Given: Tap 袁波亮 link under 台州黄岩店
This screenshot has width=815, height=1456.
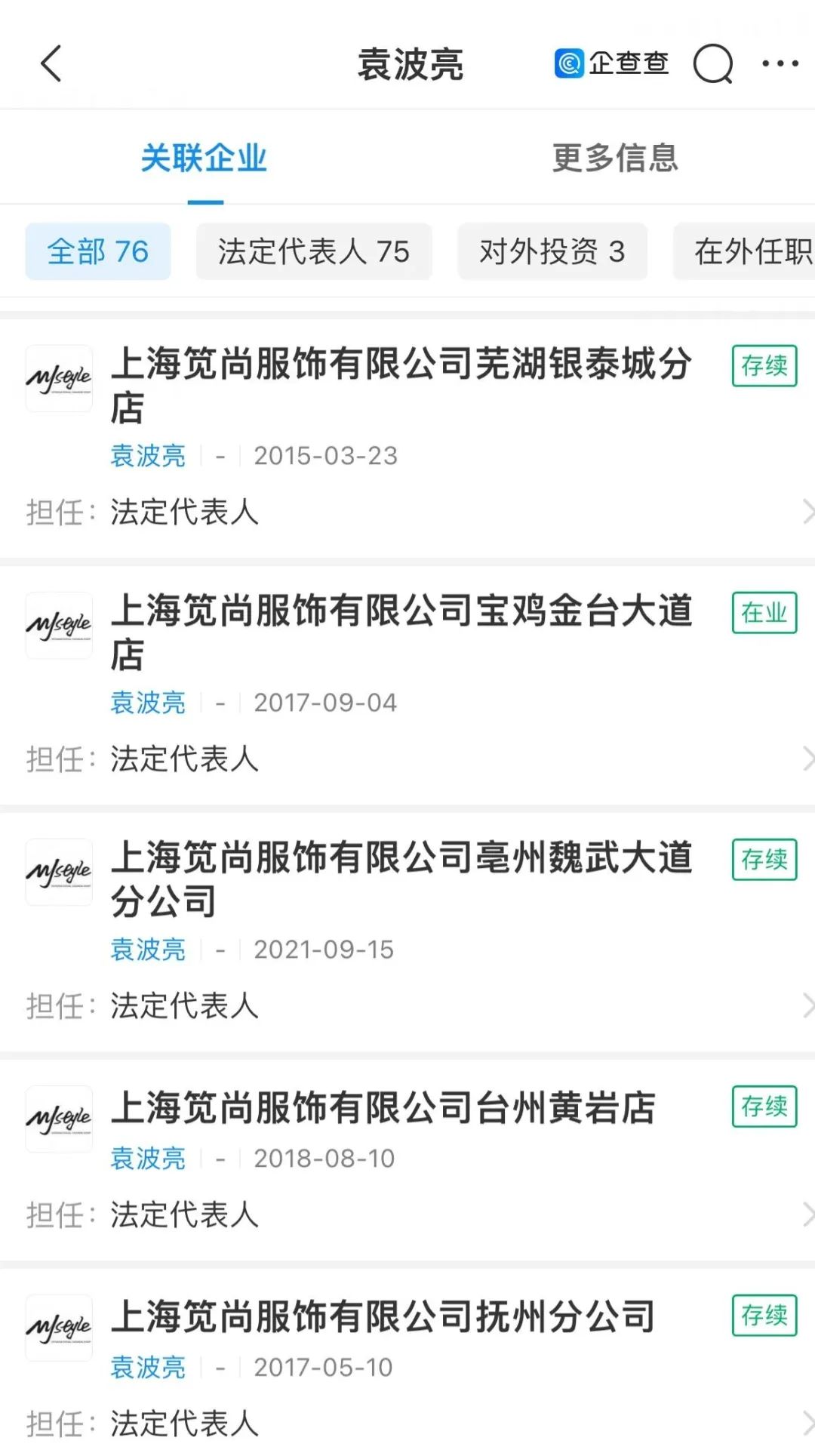Looking at the screenshot, I should 148,1159.
